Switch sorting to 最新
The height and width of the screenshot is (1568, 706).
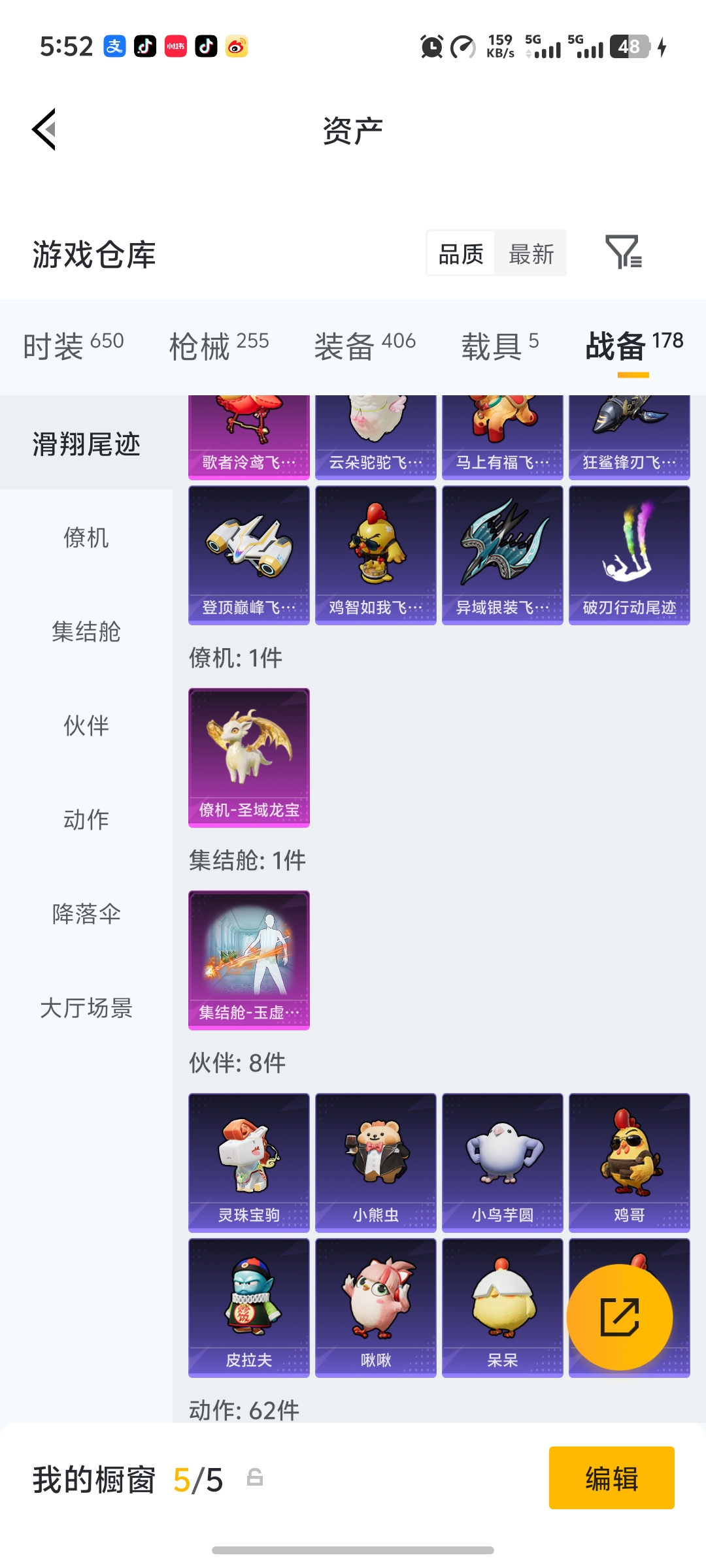pyautogui.click(x=531, y=253)
